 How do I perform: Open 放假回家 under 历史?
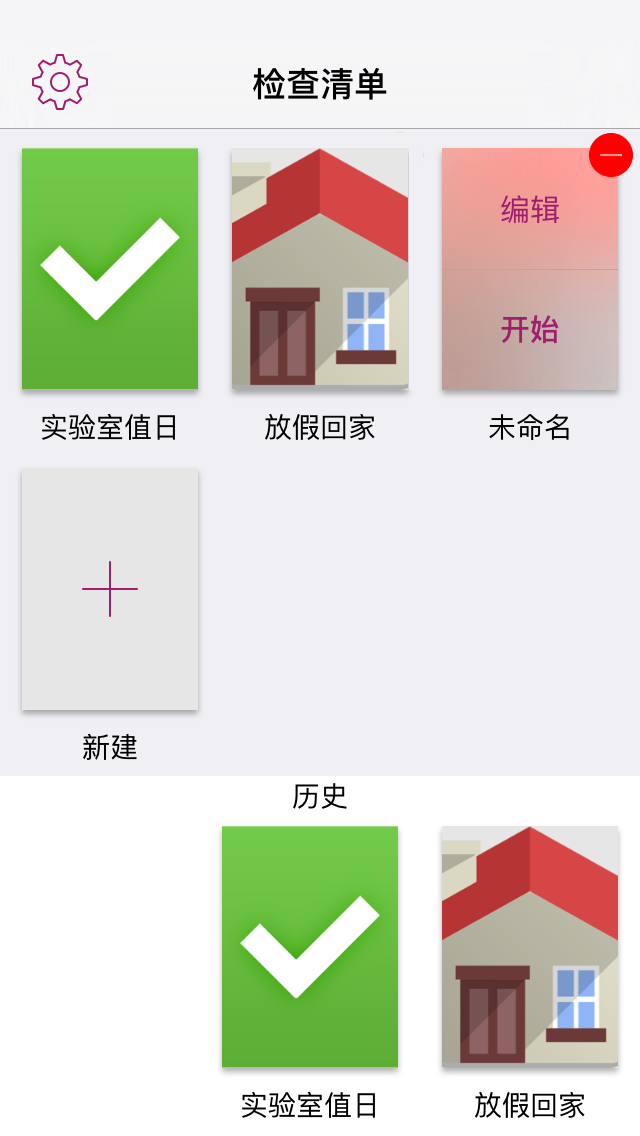(530, 946)
